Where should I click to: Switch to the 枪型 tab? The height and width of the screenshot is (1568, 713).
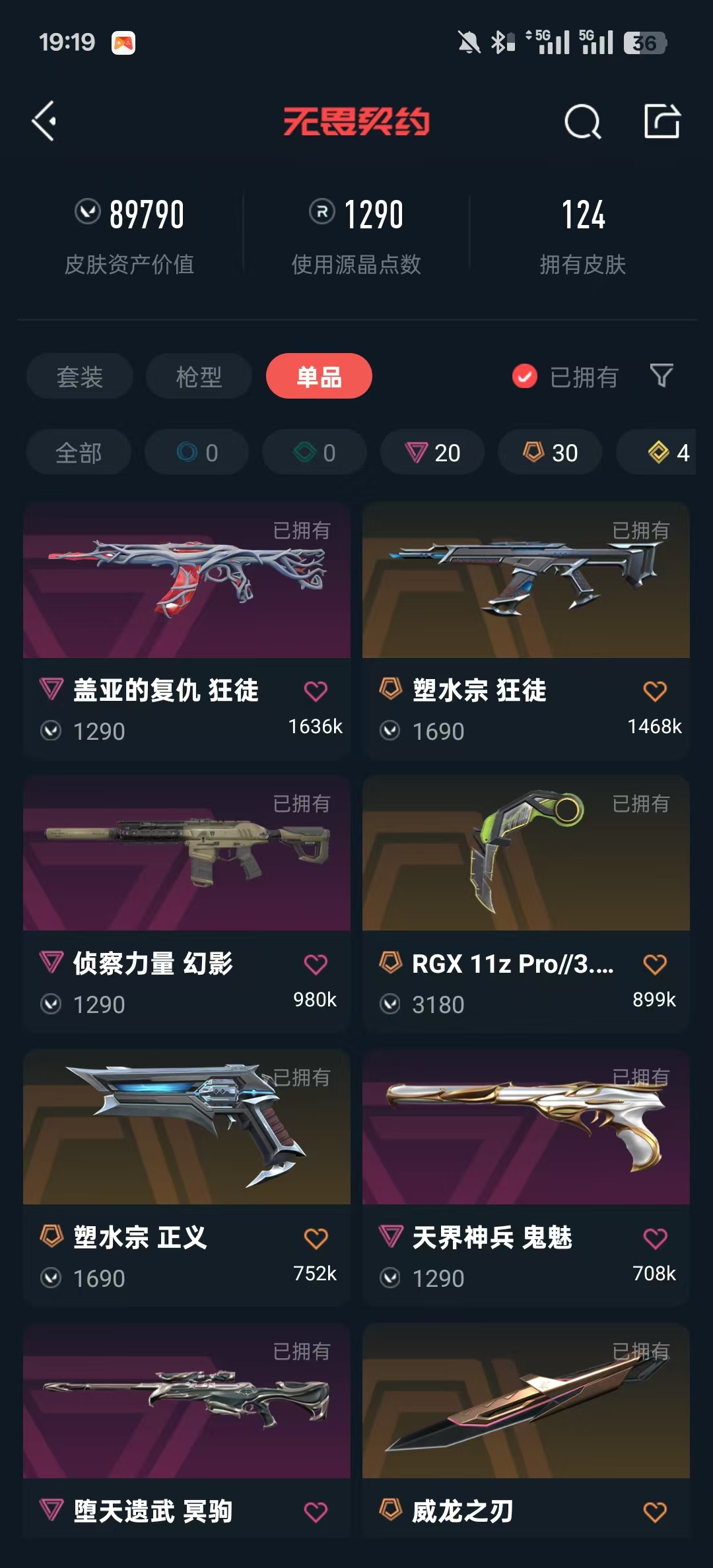[x=199, y=377]
